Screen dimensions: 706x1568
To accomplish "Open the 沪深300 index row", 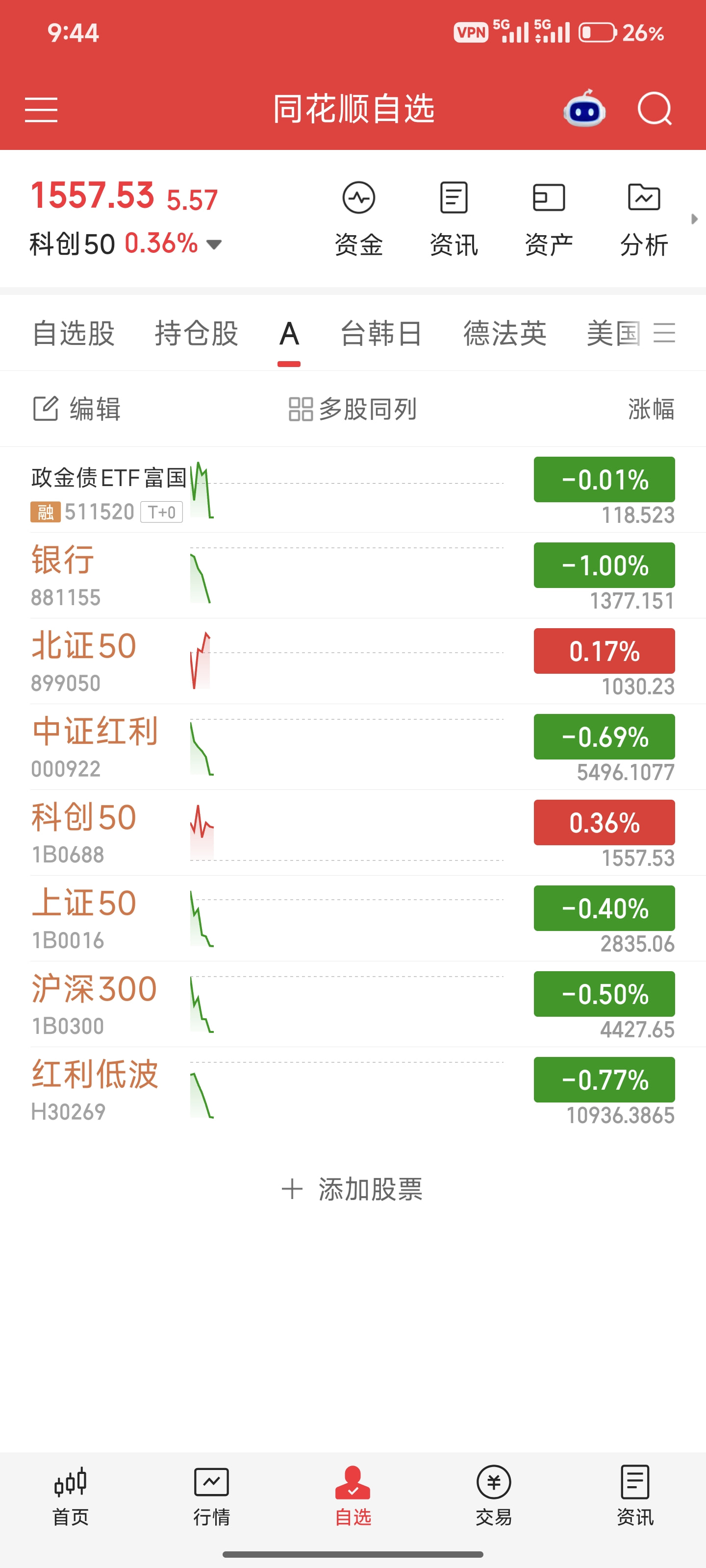I will [353, 1004].
